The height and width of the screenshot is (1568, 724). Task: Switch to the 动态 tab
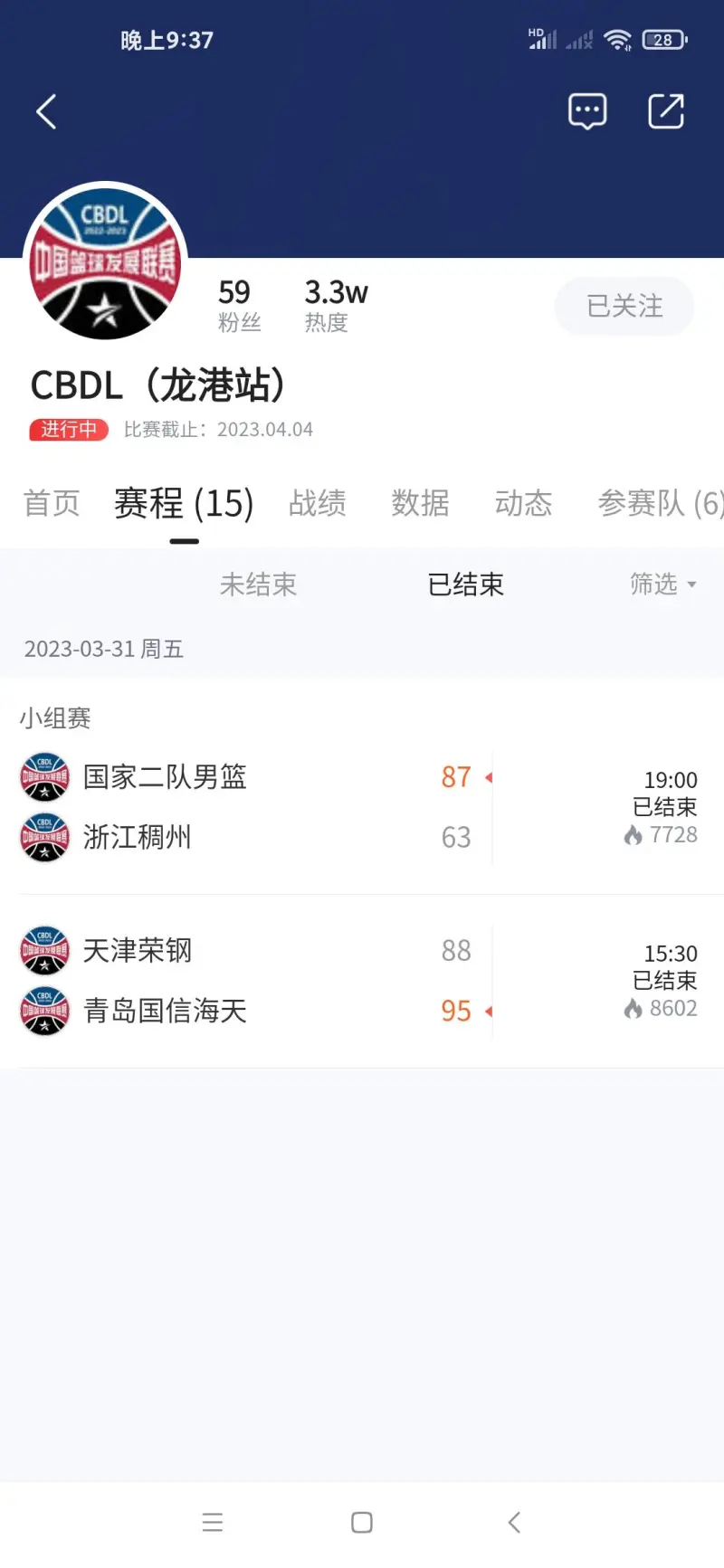(x=524, y=503)
